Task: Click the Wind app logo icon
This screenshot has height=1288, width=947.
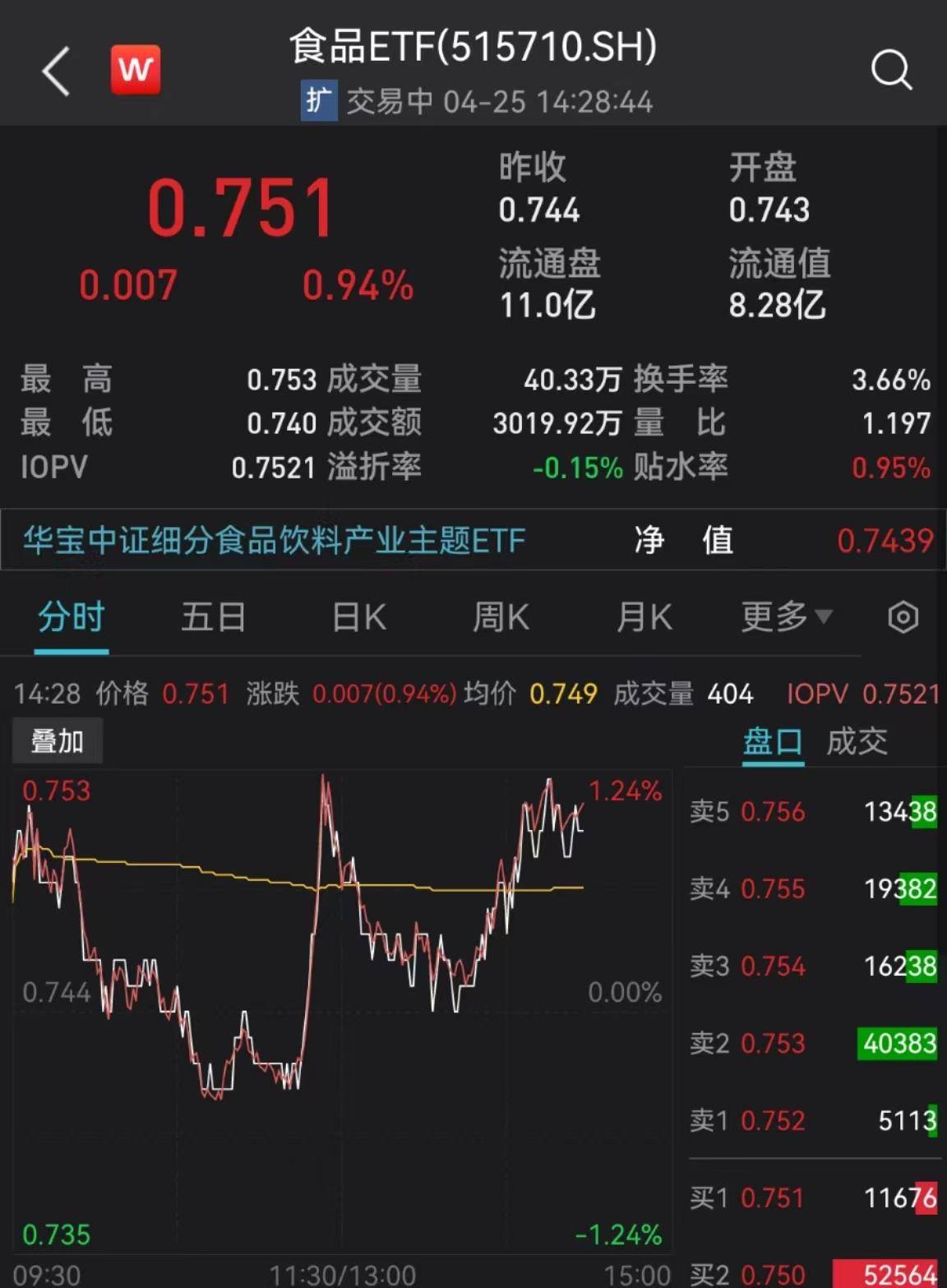Action: coord(136,69)
